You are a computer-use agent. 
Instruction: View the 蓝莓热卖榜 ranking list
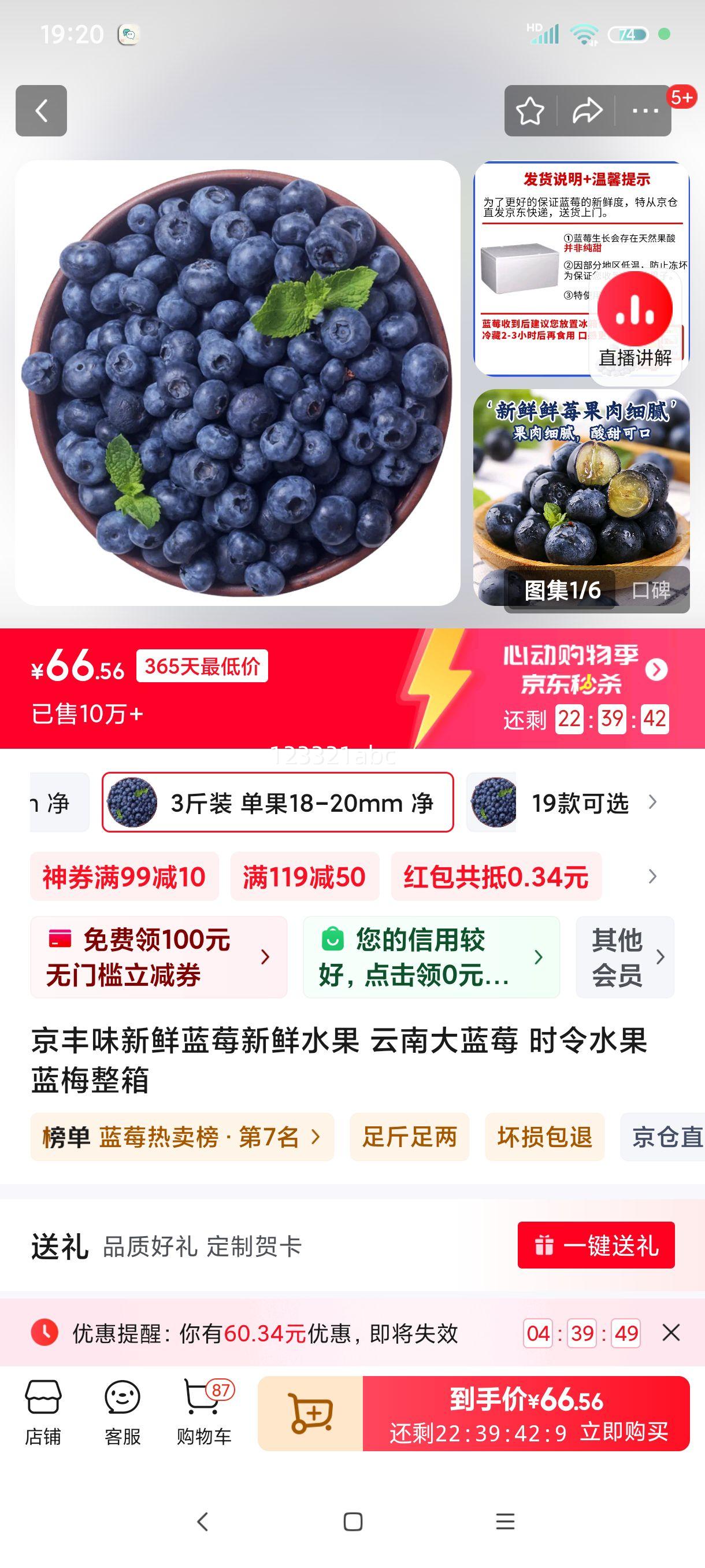tap(181, 1137)
